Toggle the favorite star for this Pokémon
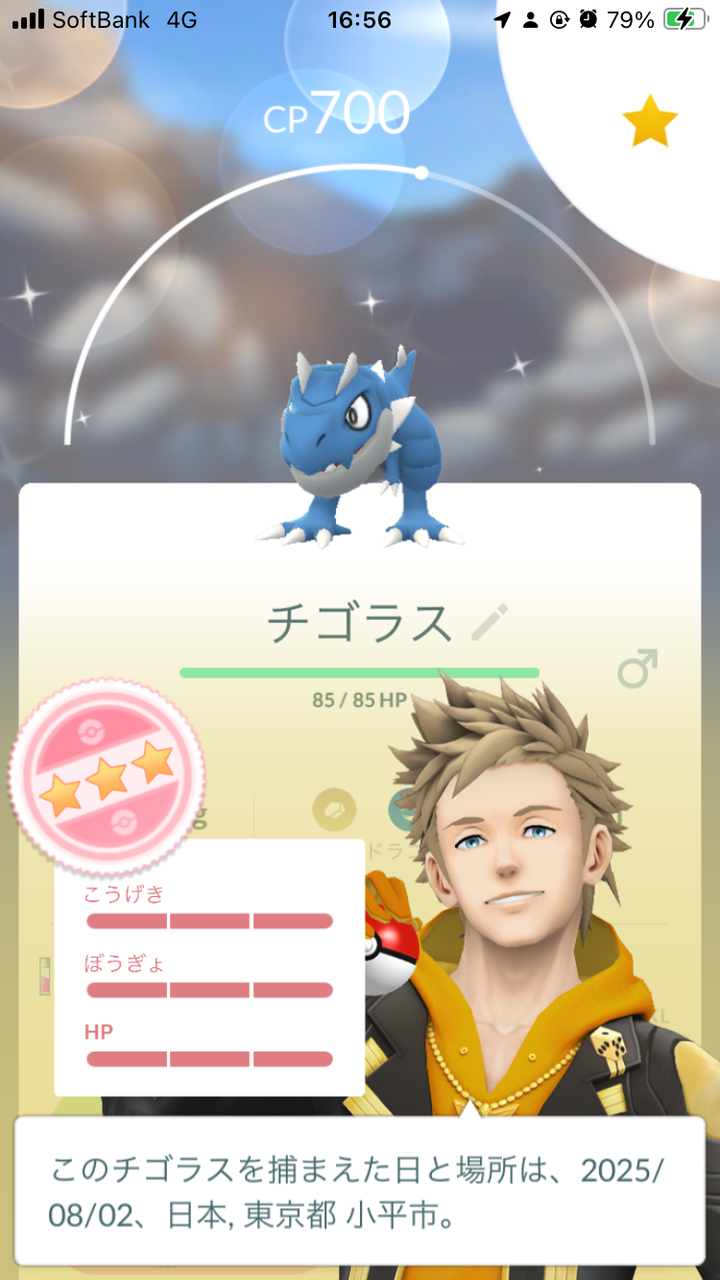 pyautogui.click(x=649, y=124)
